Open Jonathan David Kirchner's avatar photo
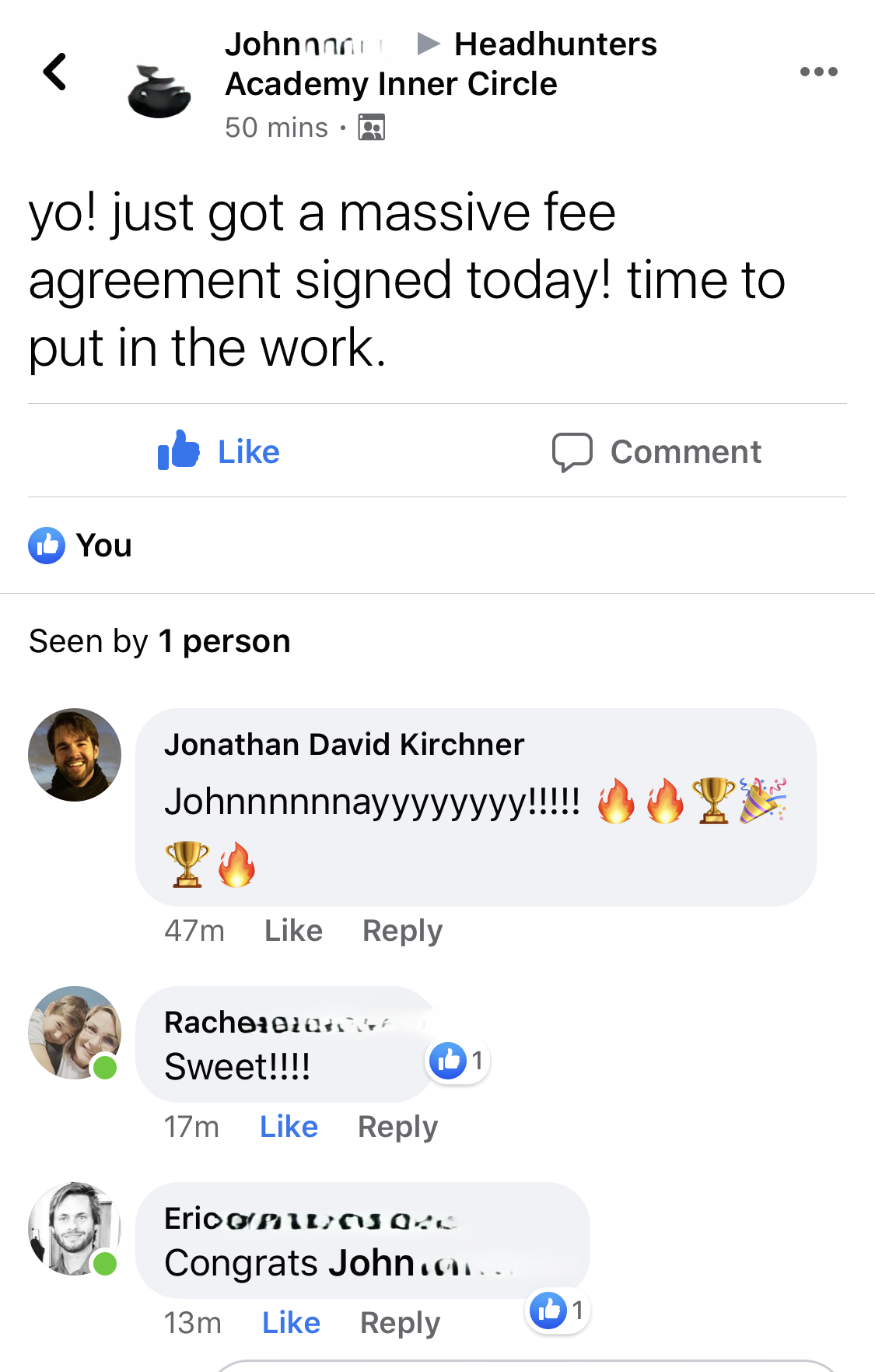 pyautogui.click(x=75, y=755)
